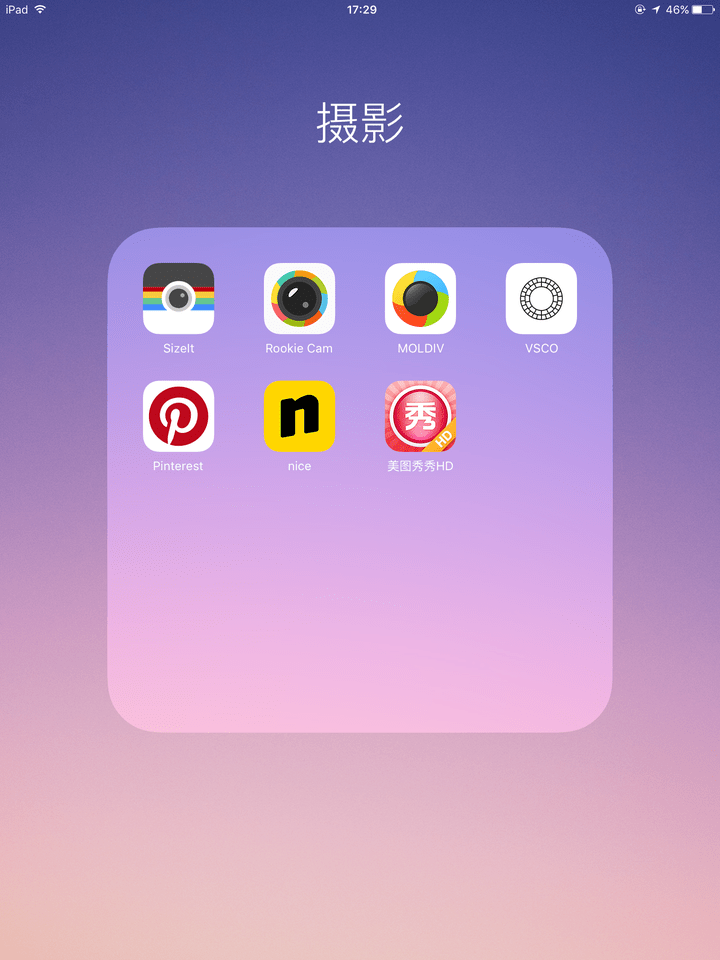Launch the VSCO app
Viewport: 720px width, 960px height.
pyautogui.click(x=541, y=298)
